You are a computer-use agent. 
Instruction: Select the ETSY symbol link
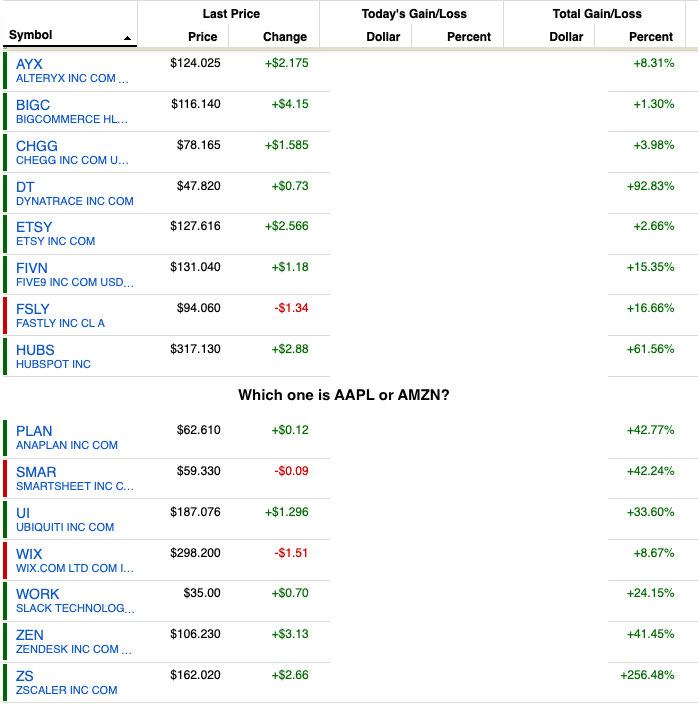point(34,227)
